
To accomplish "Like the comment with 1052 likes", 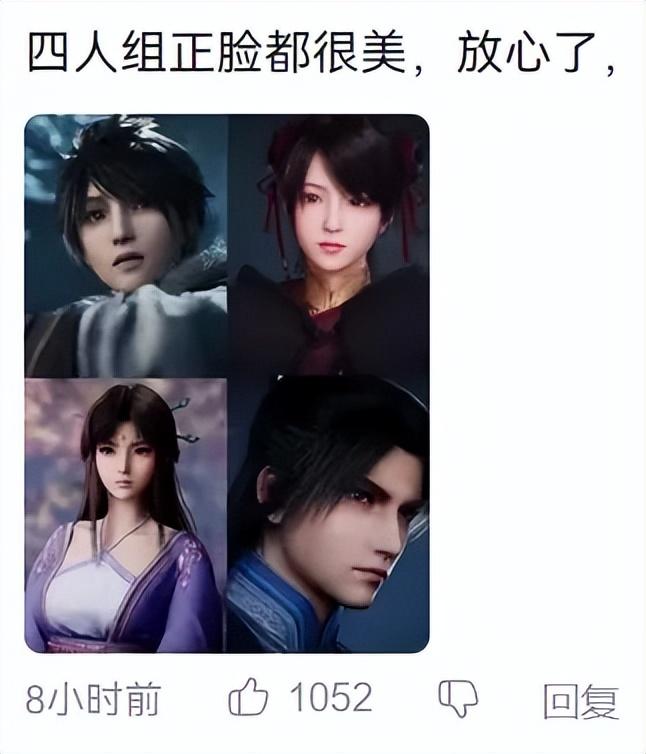I will (247, 698).
